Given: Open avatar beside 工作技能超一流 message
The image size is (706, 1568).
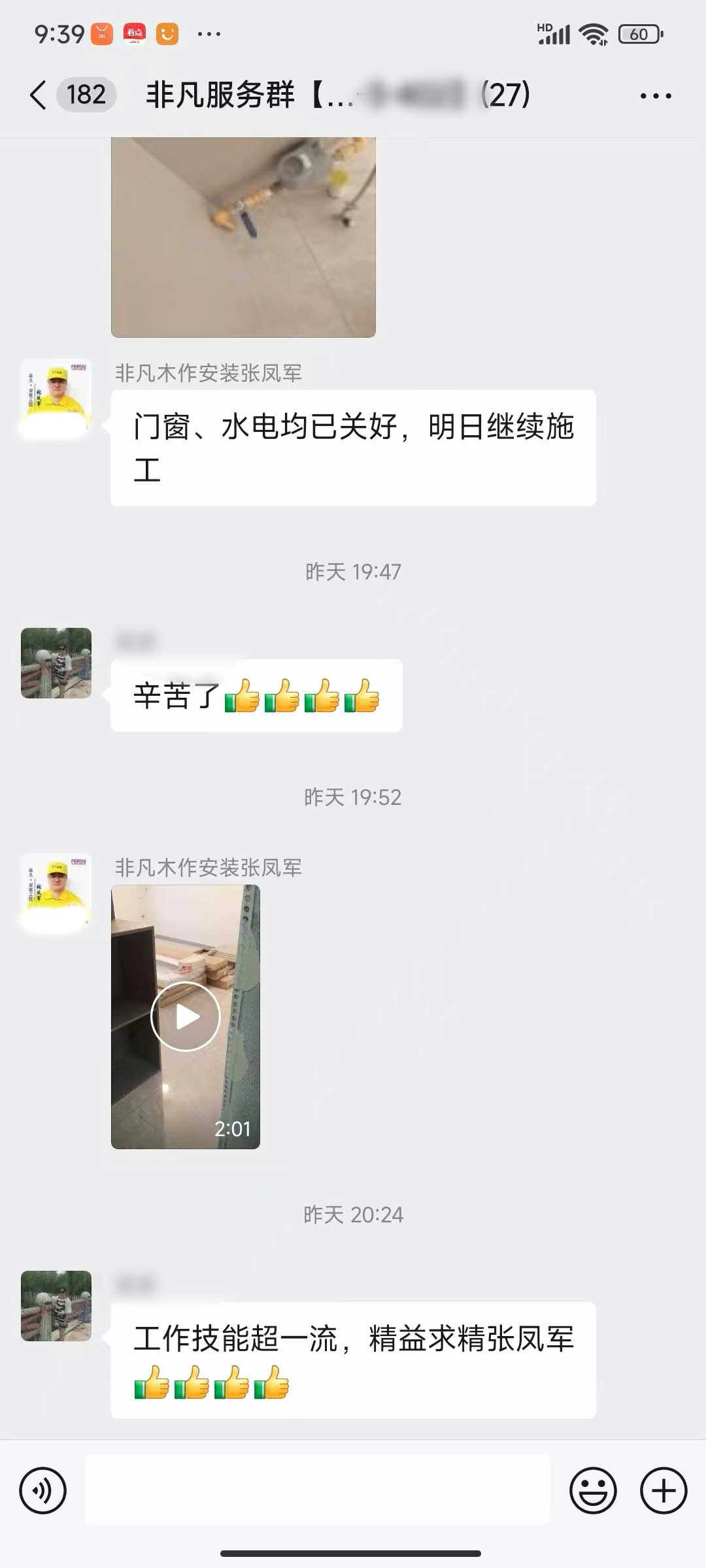Looking at the screenshot, I should (x=56, y=1306).
